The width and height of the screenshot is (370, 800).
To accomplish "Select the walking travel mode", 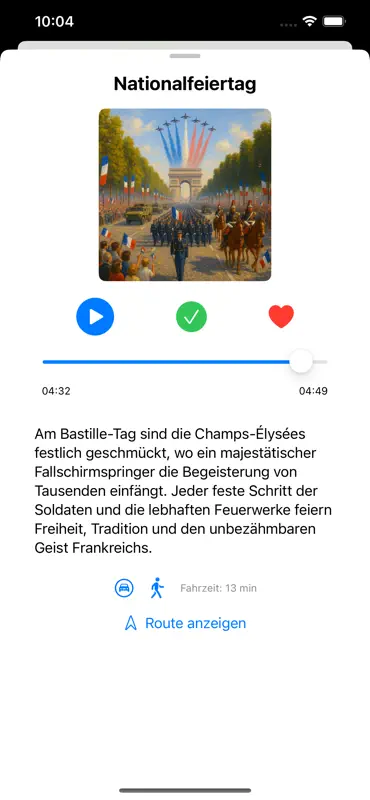I will 157,588.
